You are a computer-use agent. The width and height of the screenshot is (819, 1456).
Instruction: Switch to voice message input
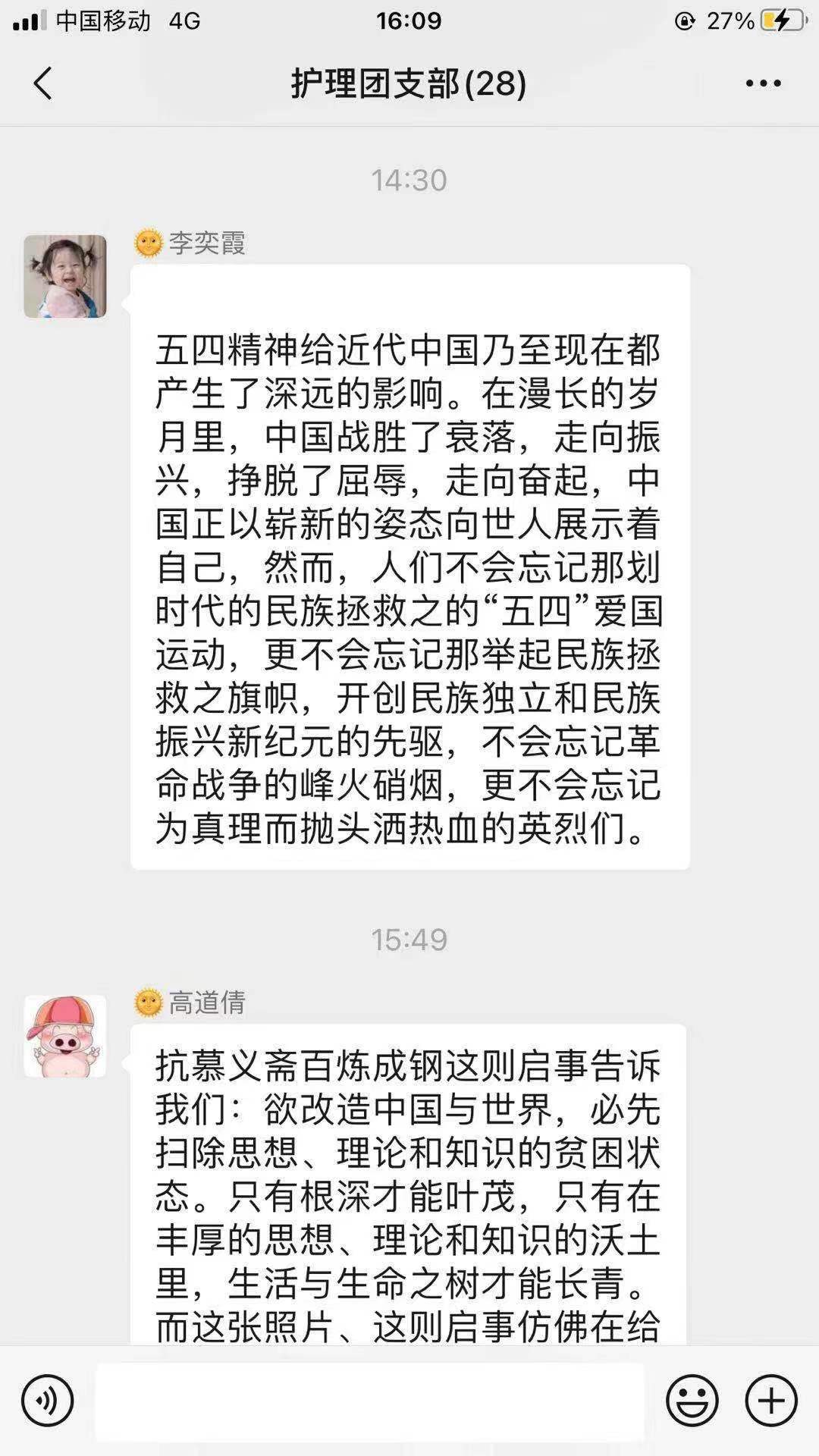(48, 1401)
